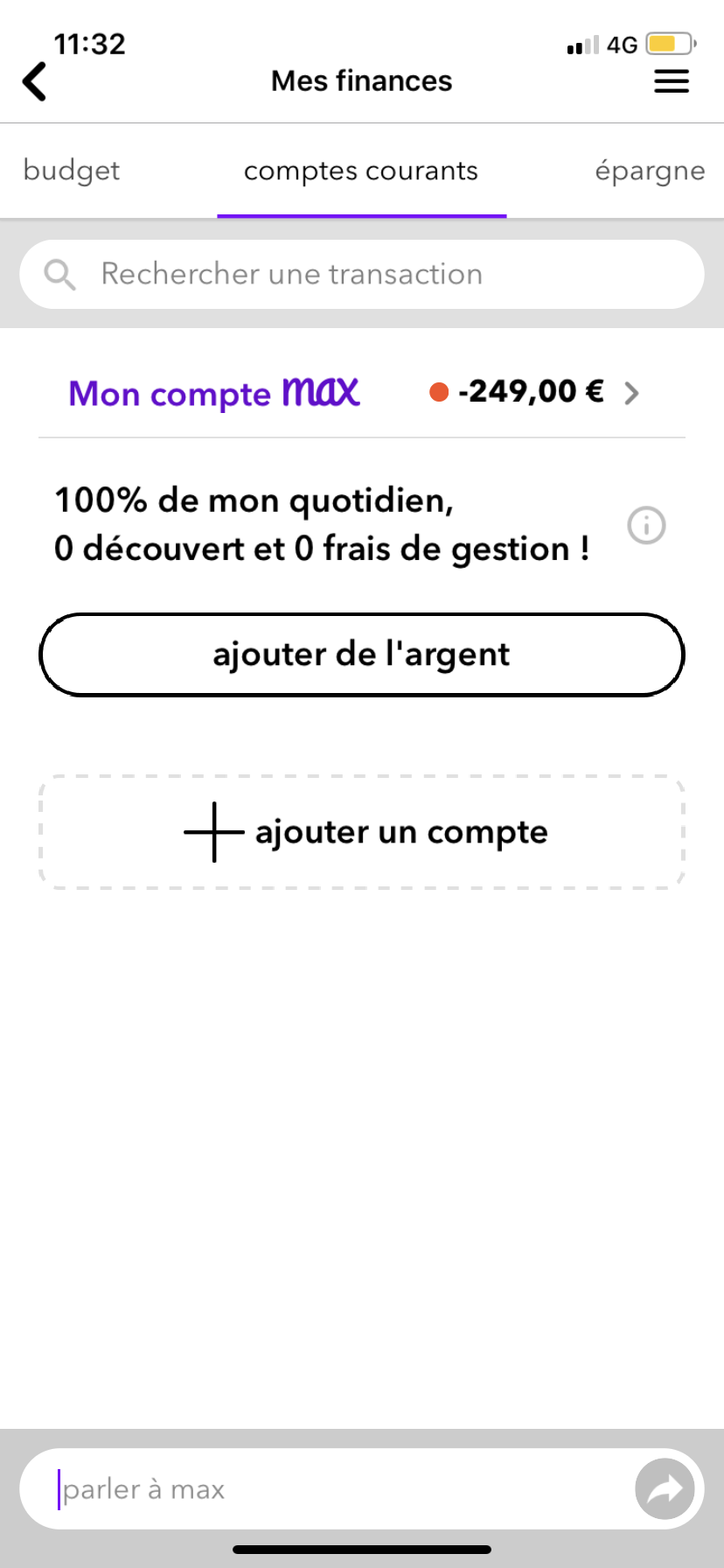The height and width of the screenshot is (1568, 724).
Task: Switch to the budget tab
Action: [72, 171]
